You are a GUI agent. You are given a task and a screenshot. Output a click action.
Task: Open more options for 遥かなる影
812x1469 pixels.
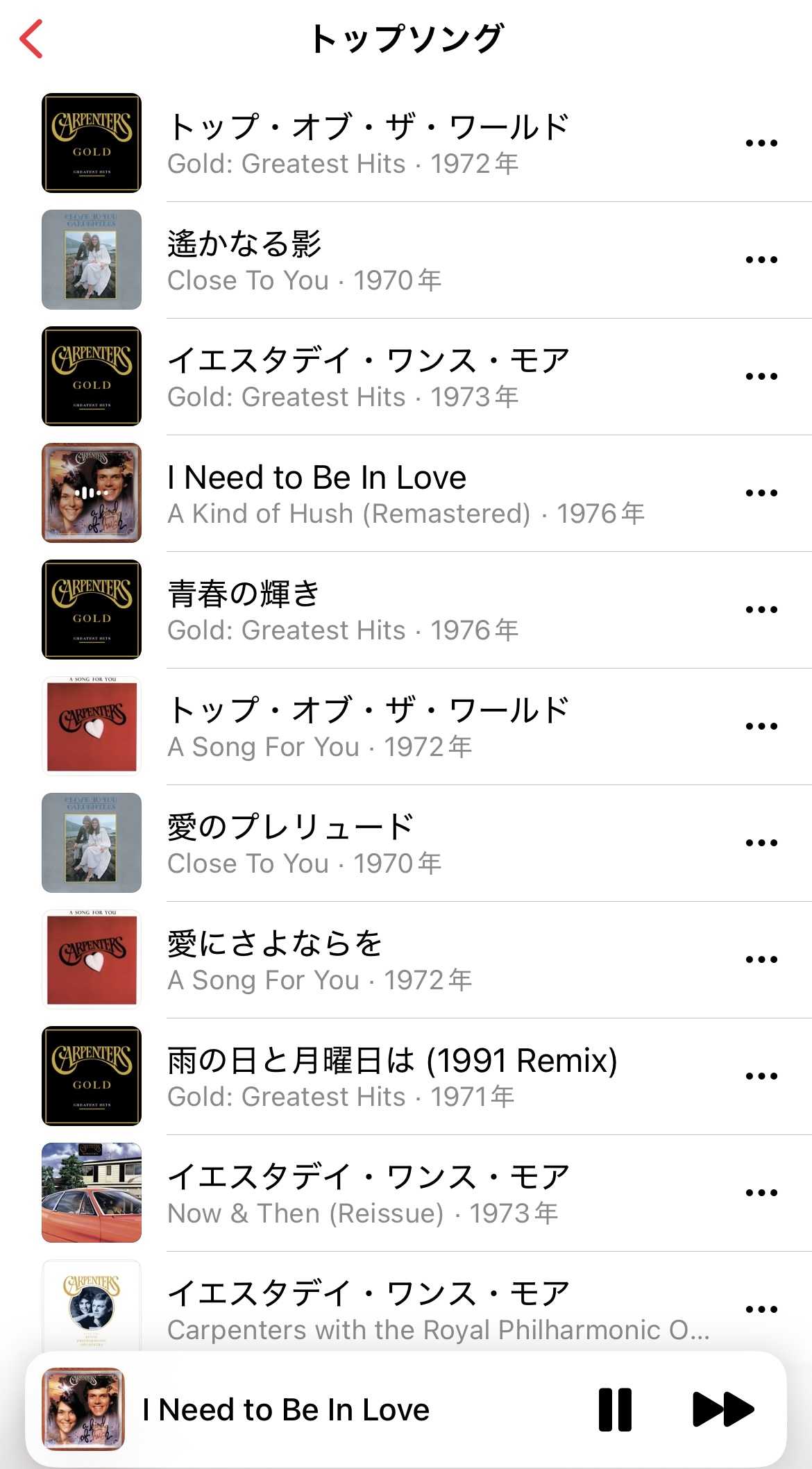[761, 260]
